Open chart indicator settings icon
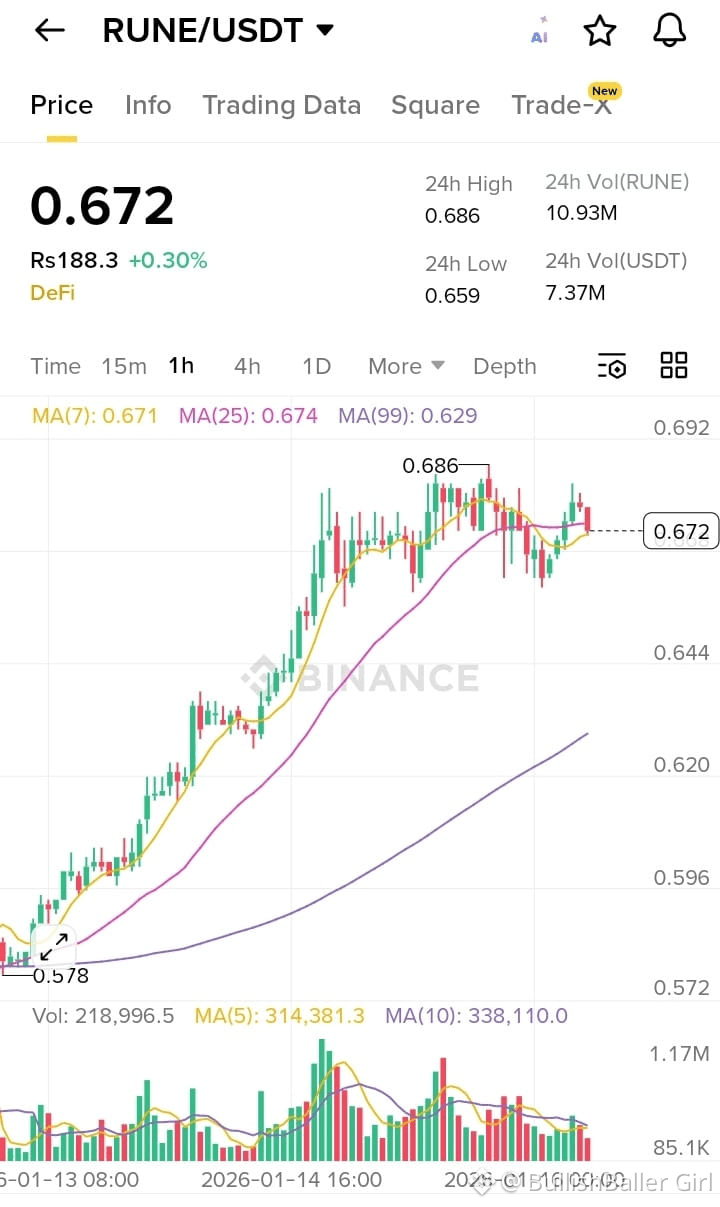This screenshot has width=720, height=1207. pos(611,366)
